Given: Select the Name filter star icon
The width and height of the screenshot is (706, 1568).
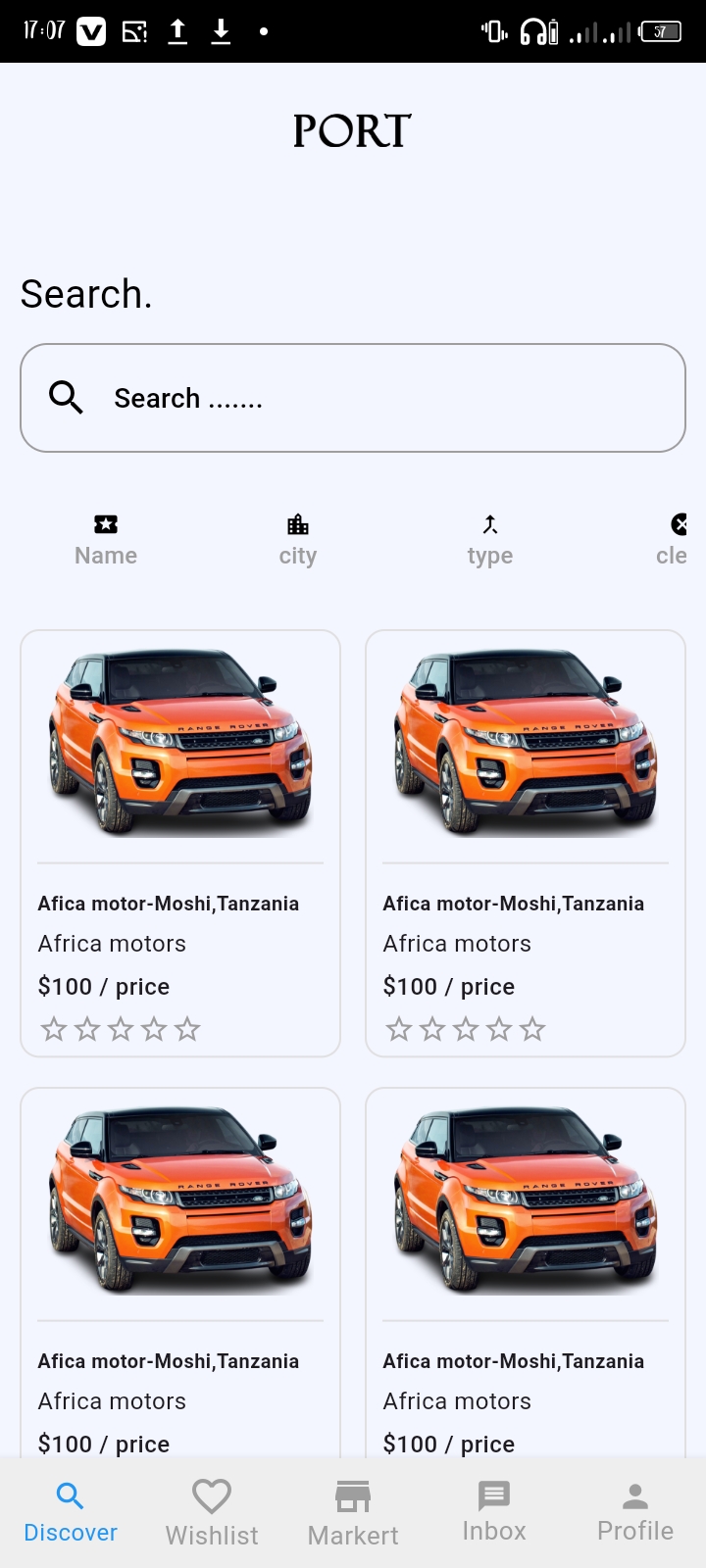Looking at the screenshot, I should coord(105,524).
